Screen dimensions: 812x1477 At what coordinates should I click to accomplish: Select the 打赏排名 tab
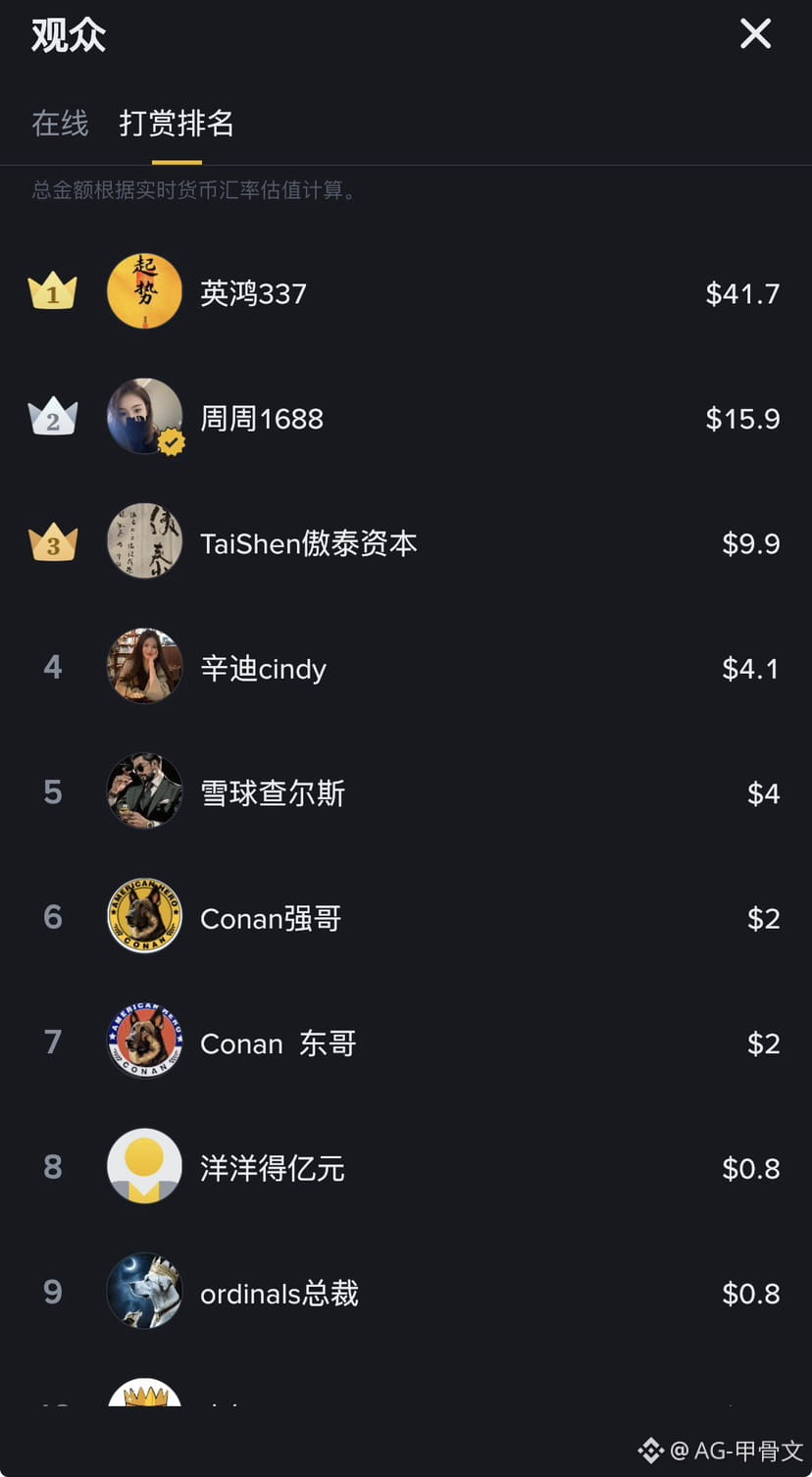click(177, 124)
